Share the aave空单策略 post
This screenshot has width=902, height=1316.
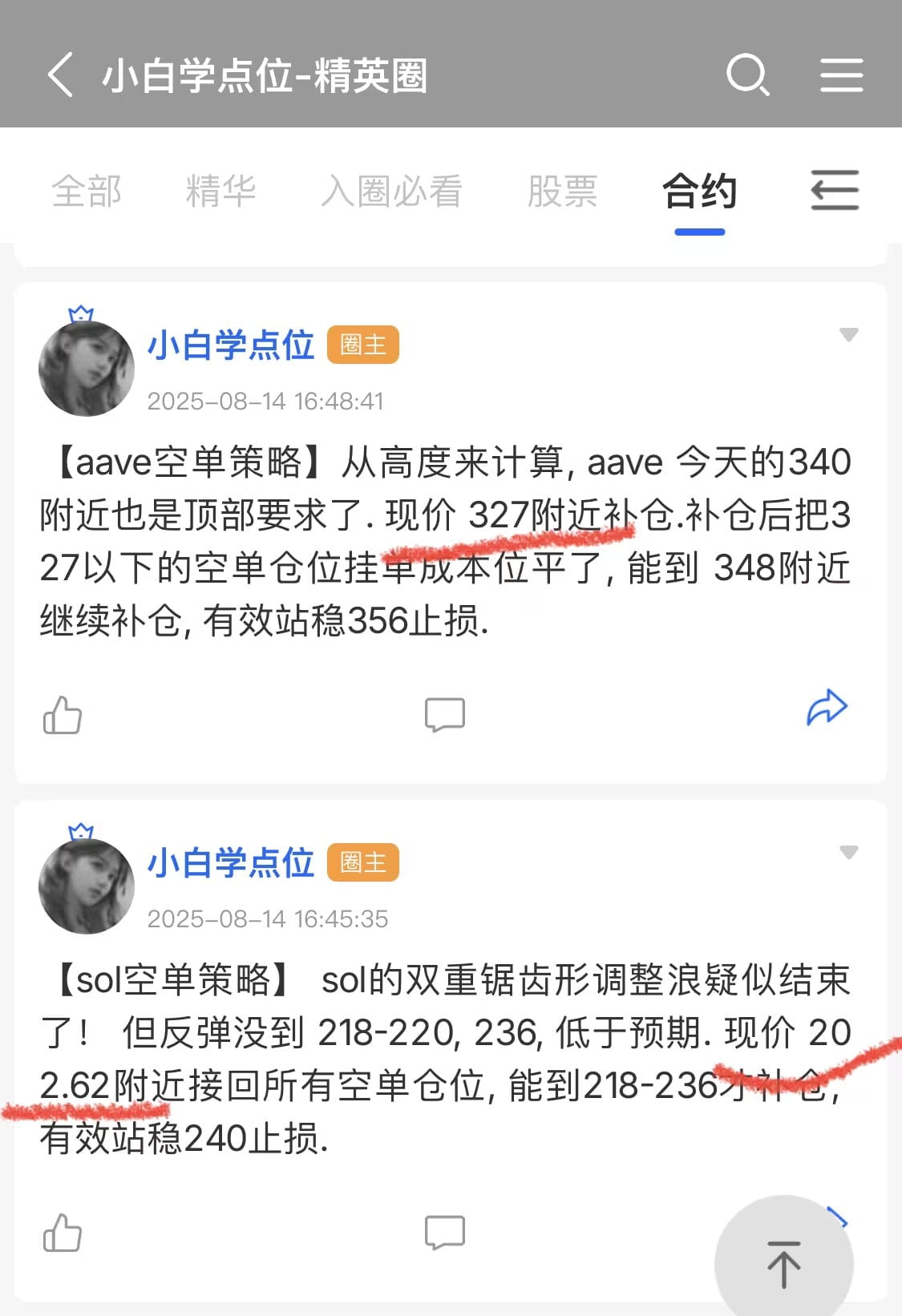[827, 708]
